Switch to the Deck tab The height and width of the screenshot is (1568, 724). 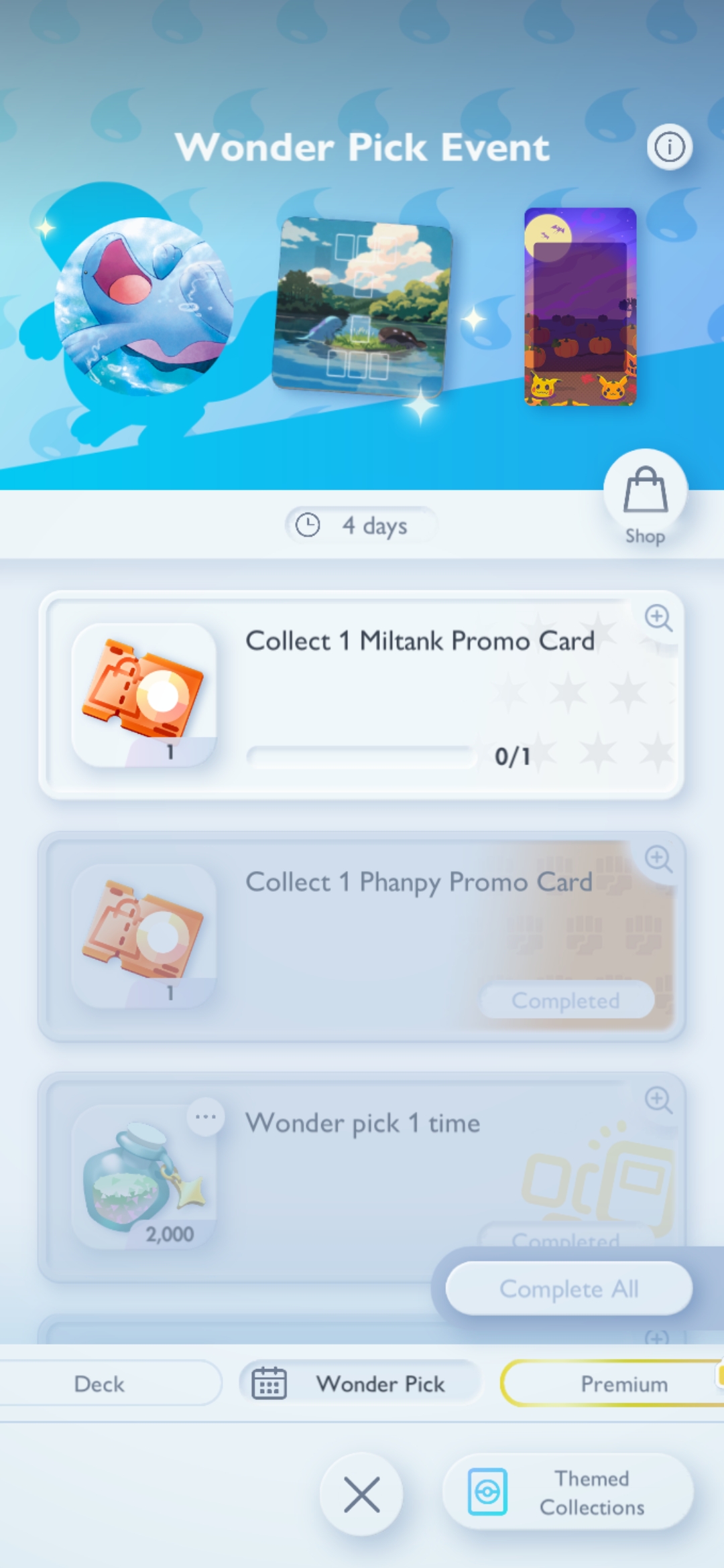click(99, 1384)
